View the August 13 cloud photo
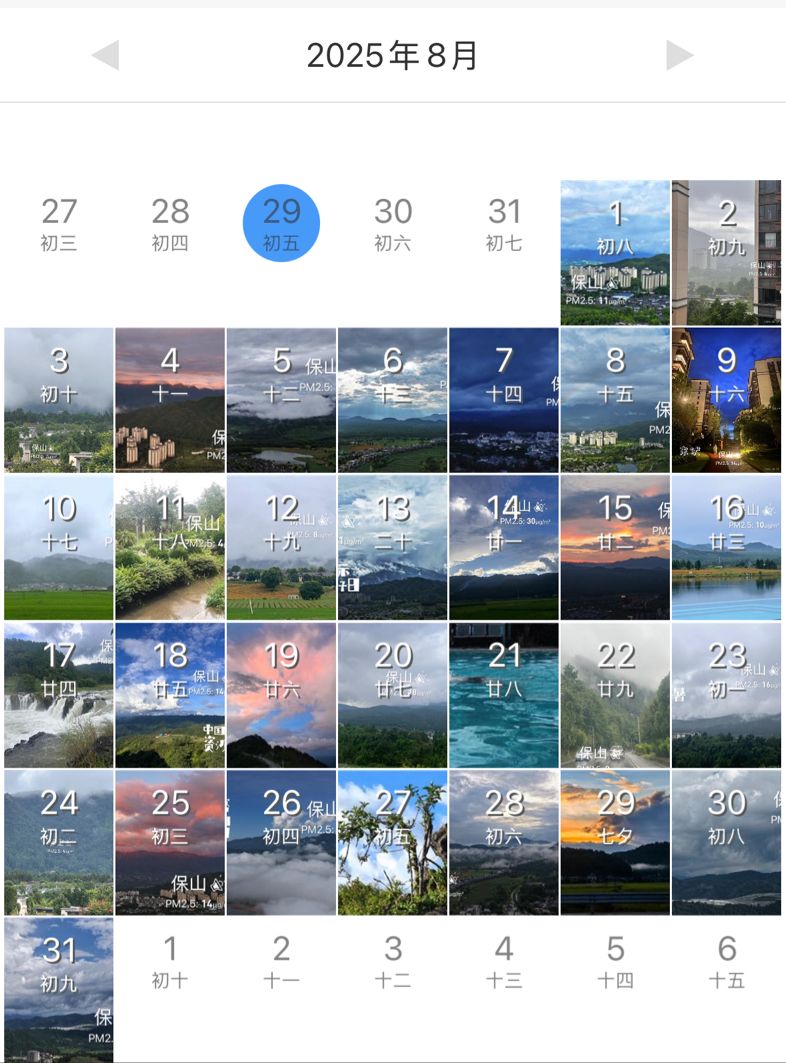786x1063 pixels. pos(392,547)
